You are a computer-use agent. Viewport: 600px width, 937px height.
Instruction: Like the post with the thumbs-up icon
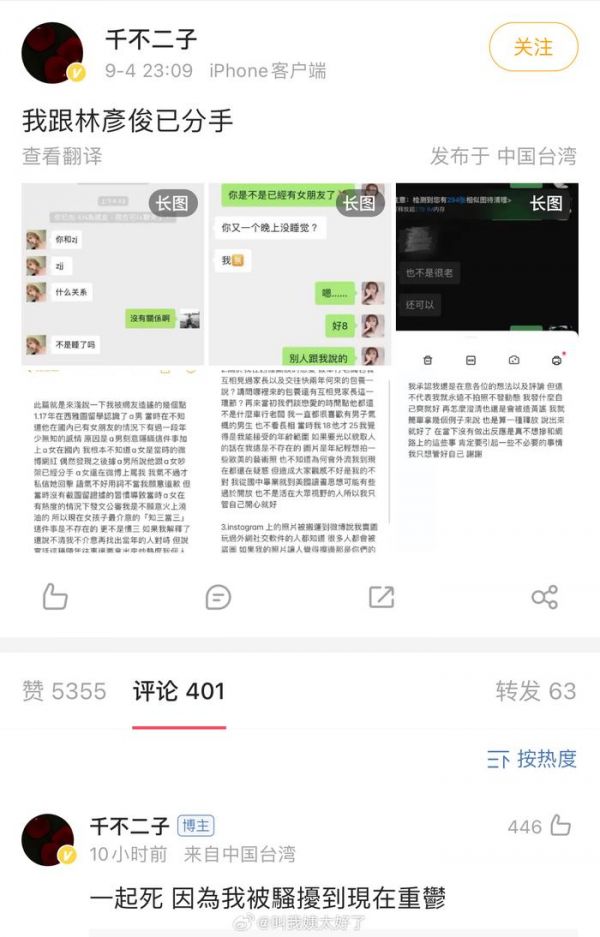click(55, 597)
